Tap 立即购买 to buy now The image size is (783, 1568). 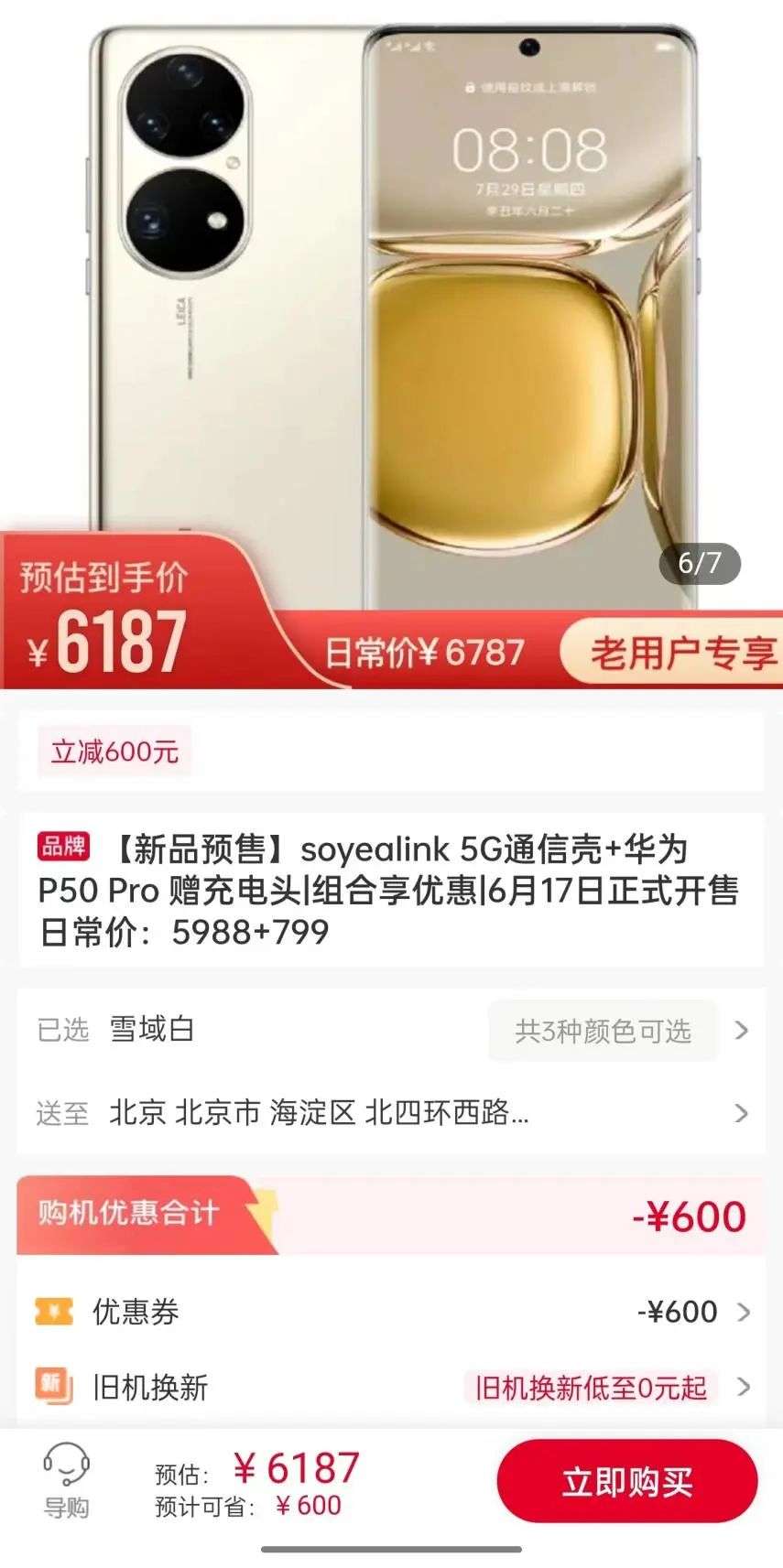[x=627, y=1481]
